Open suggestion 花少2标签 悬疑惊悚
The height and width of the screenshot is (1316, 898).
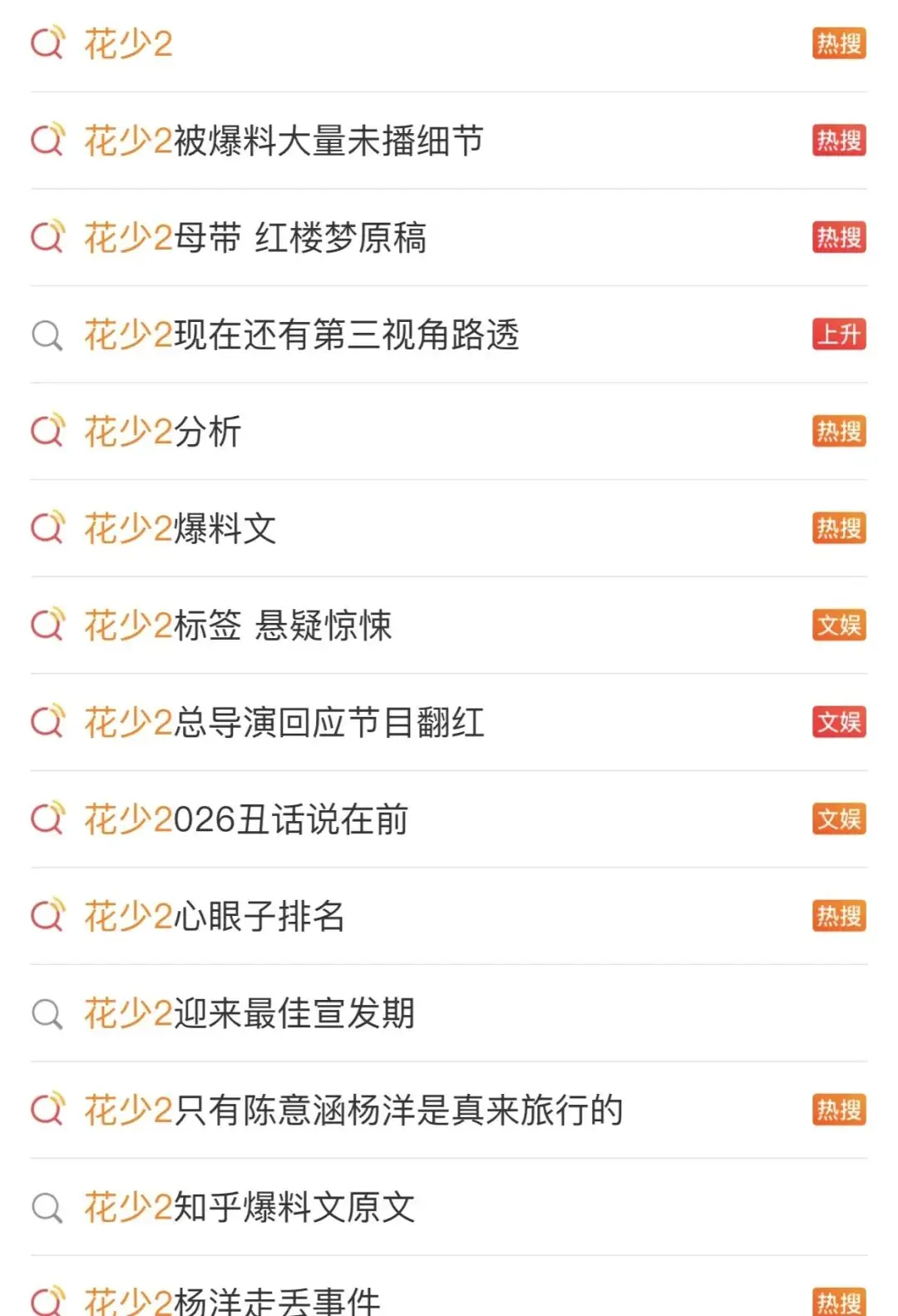coord(449,626)
